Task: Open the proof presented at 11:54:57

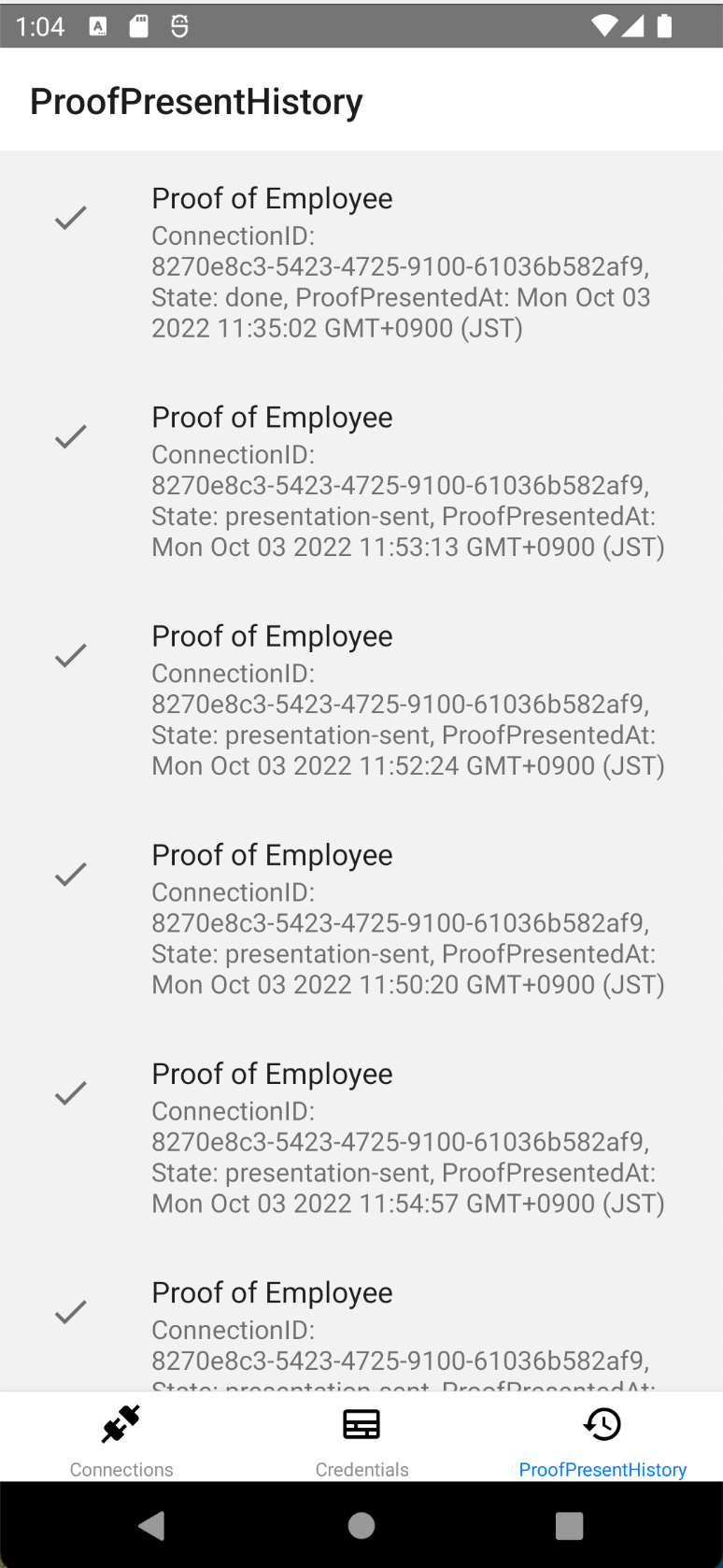Action: 361,1136
